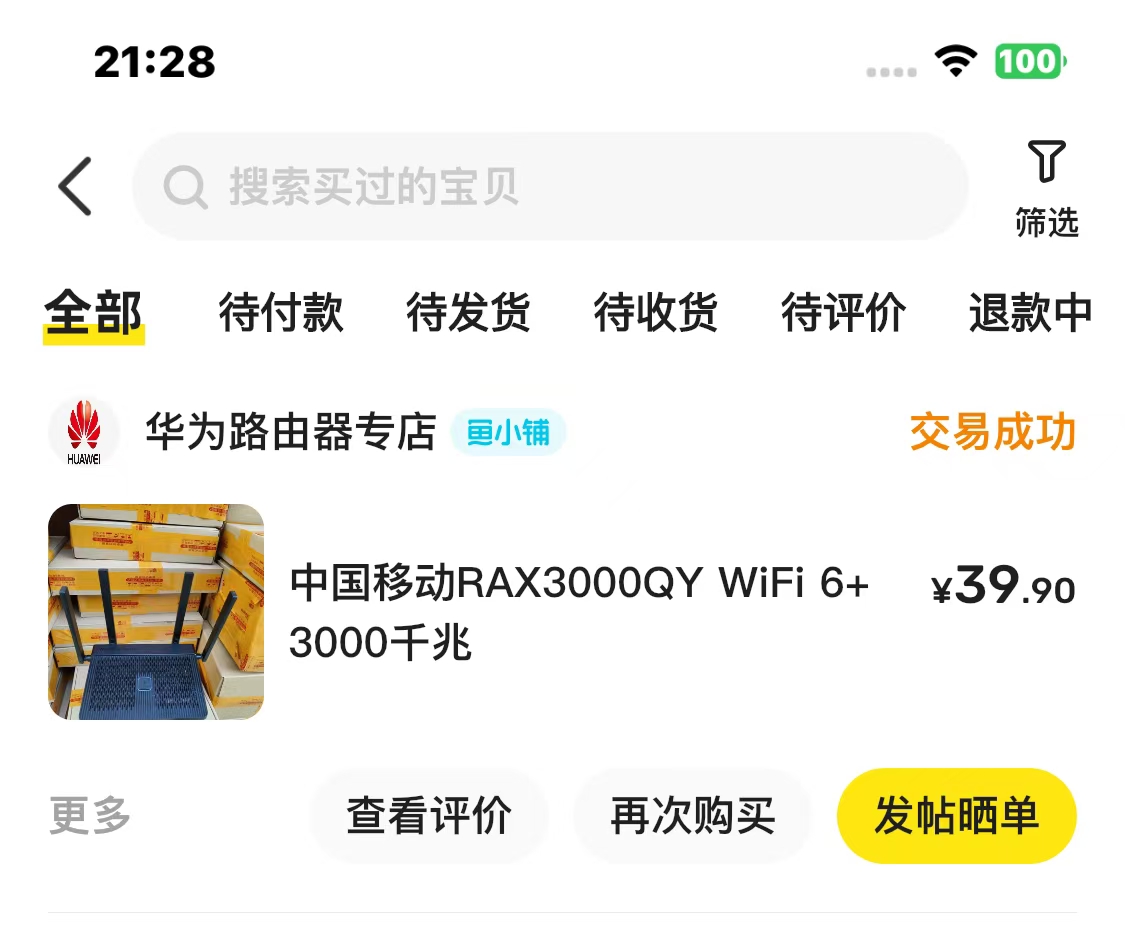The image size is (1125, 928).
Task: Tap 再次购买 to buy again
Action: pyautogui.click(x=693, y=816)
